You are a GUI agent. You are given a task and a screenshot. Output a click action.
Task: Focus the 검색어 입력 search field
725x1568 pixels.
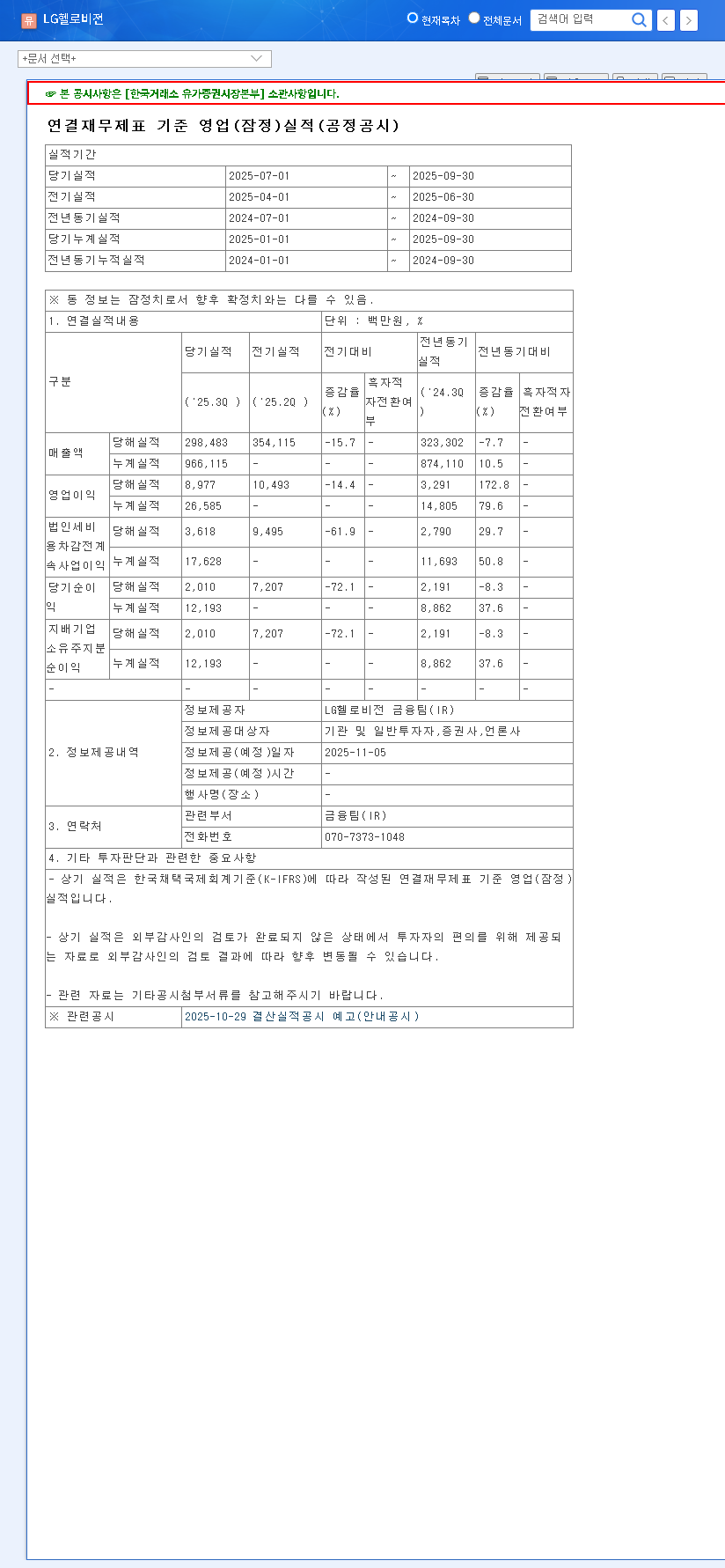point(581,19)
